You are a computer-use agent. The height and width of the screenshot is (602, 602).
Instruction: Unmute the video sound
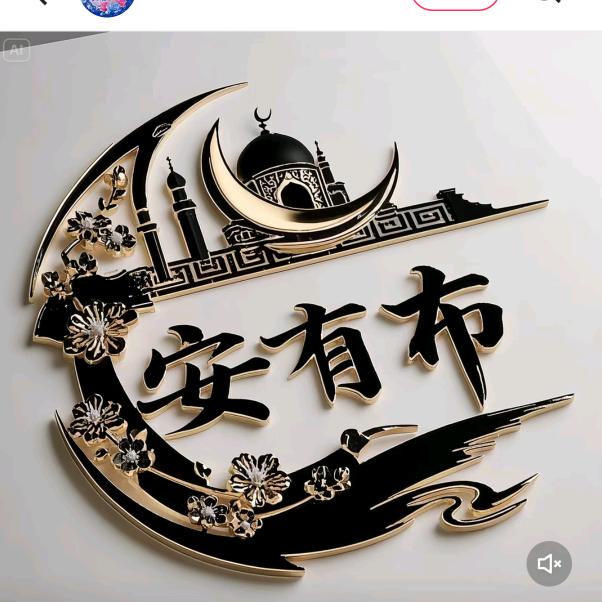point(549,564)
